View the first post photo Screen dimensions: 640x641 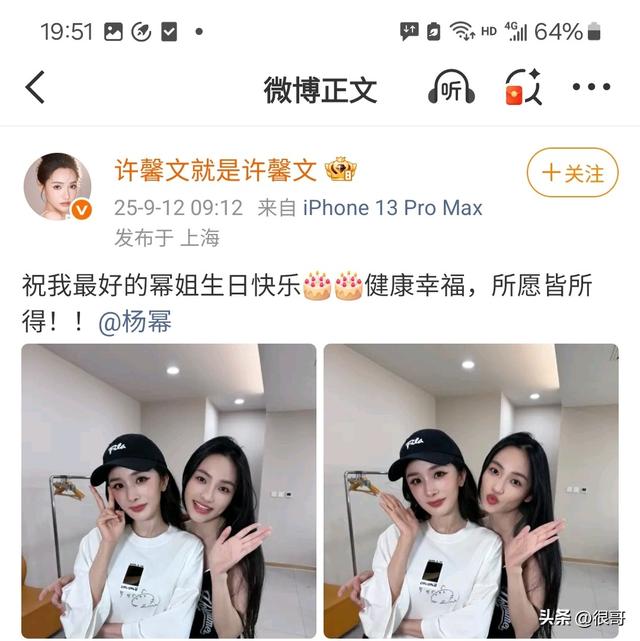point(169,490)
